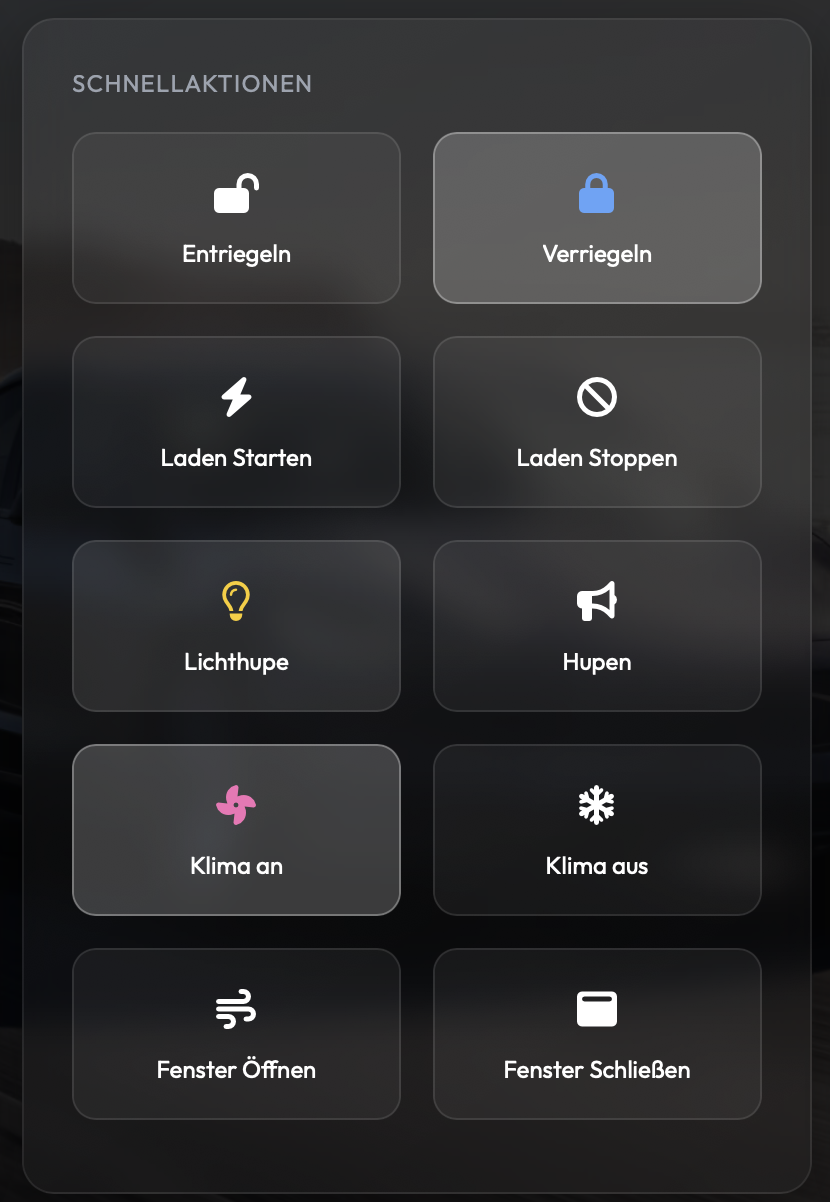Turn climate on via Klima an

236,830
